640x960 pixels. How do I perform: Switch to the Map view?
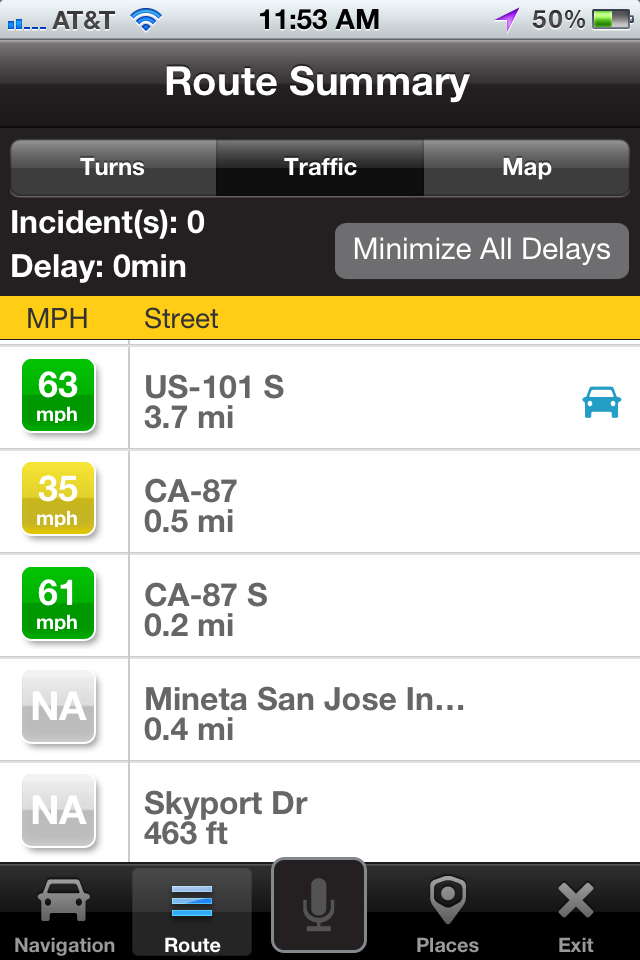pos(526,167)
